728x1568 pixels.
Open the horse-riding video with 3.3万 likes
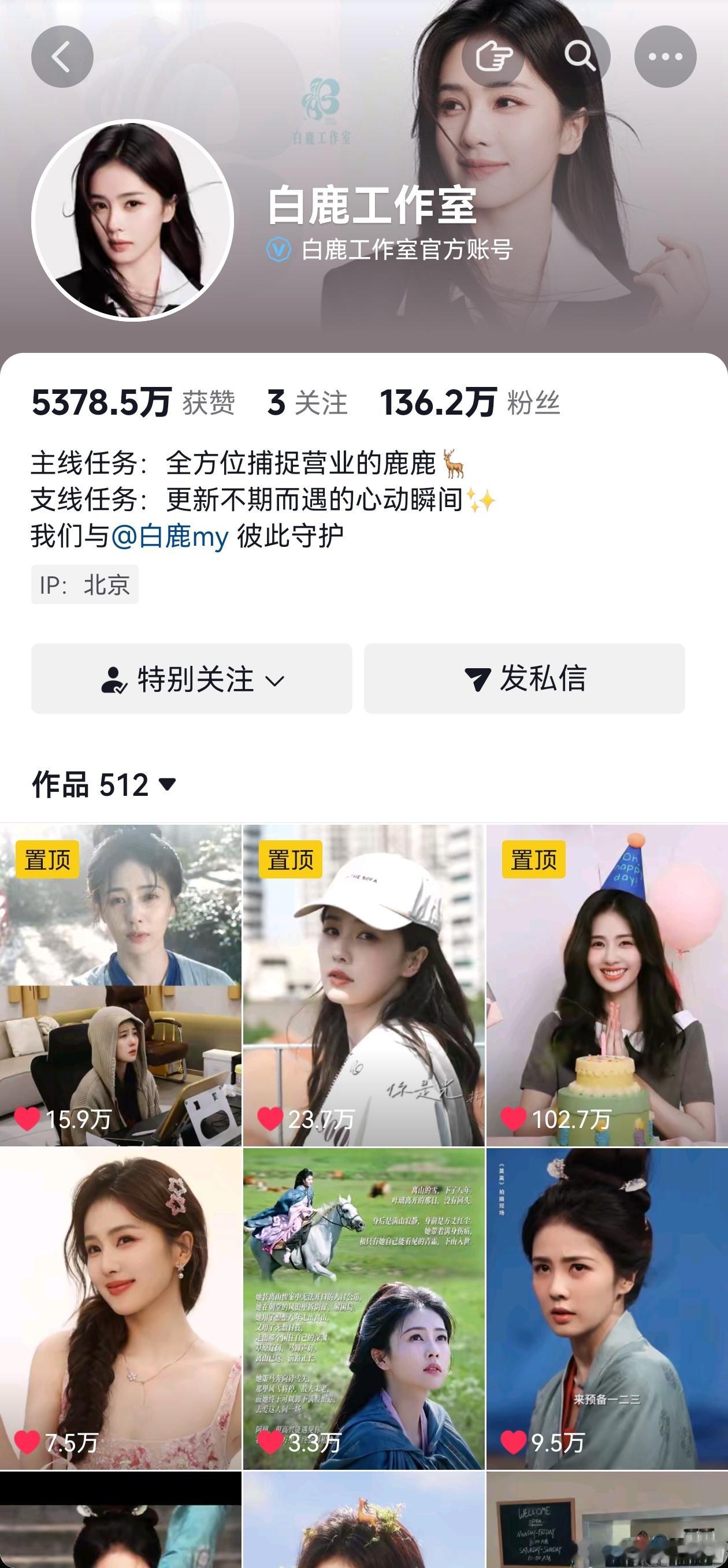[x=363, y=1309]
